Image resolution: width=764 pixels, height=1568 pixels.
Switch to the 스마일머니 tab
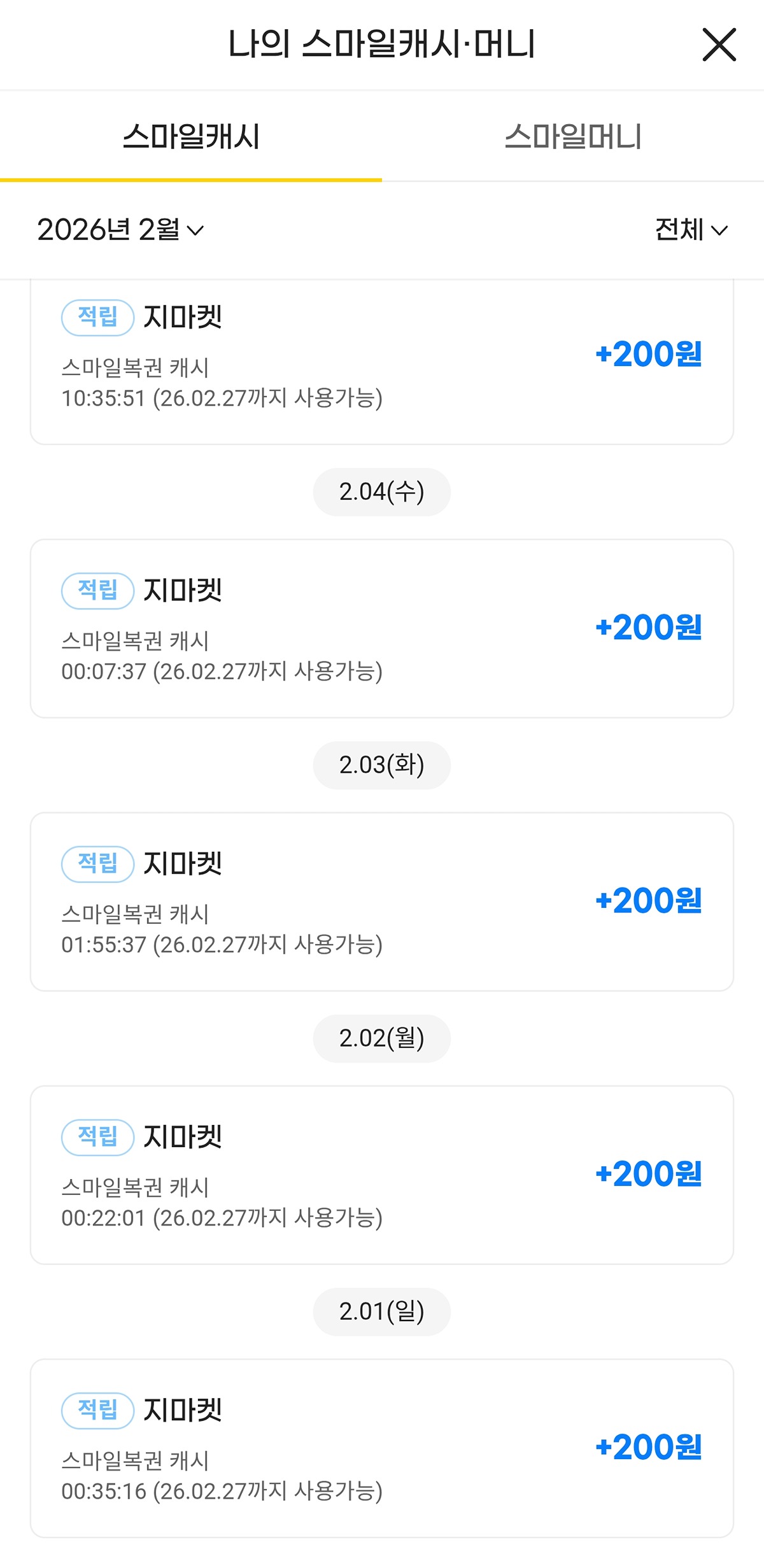coord(573,137)
